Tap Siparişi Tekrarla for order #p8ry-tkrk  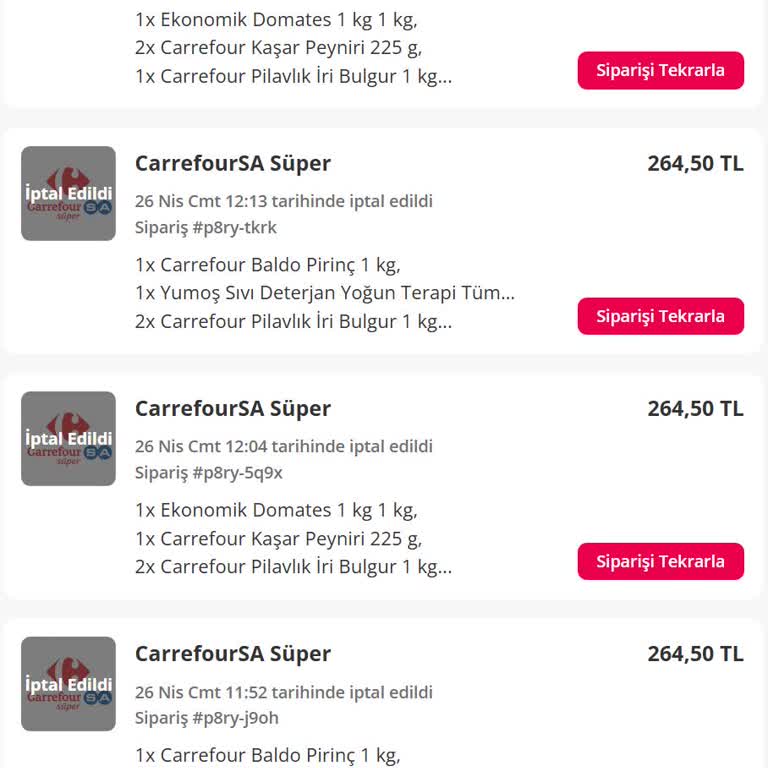(660, 316)
